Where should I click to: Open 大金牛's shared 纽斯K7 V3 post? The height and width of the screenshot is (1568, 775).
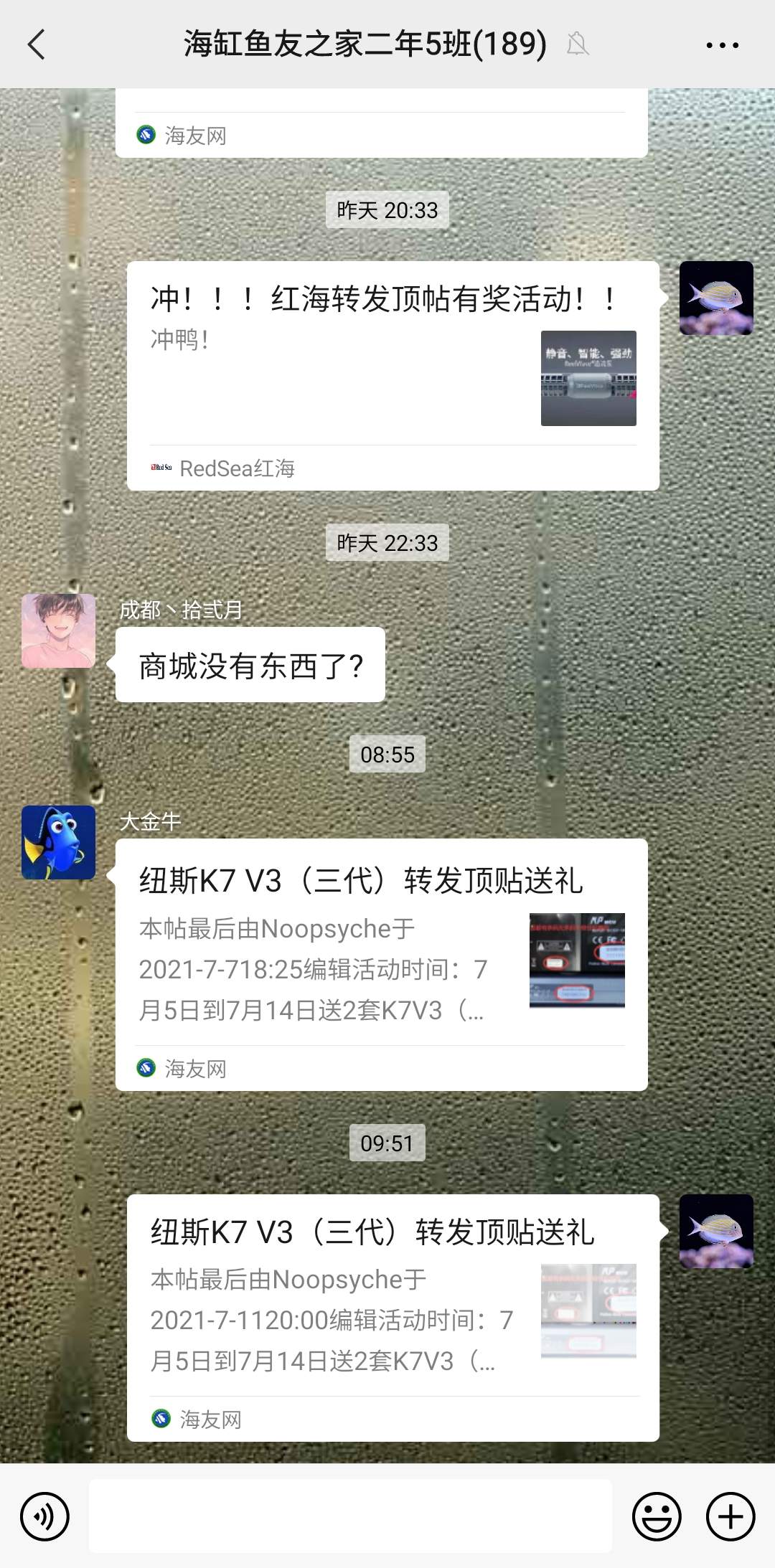click(x=381, y=963)
